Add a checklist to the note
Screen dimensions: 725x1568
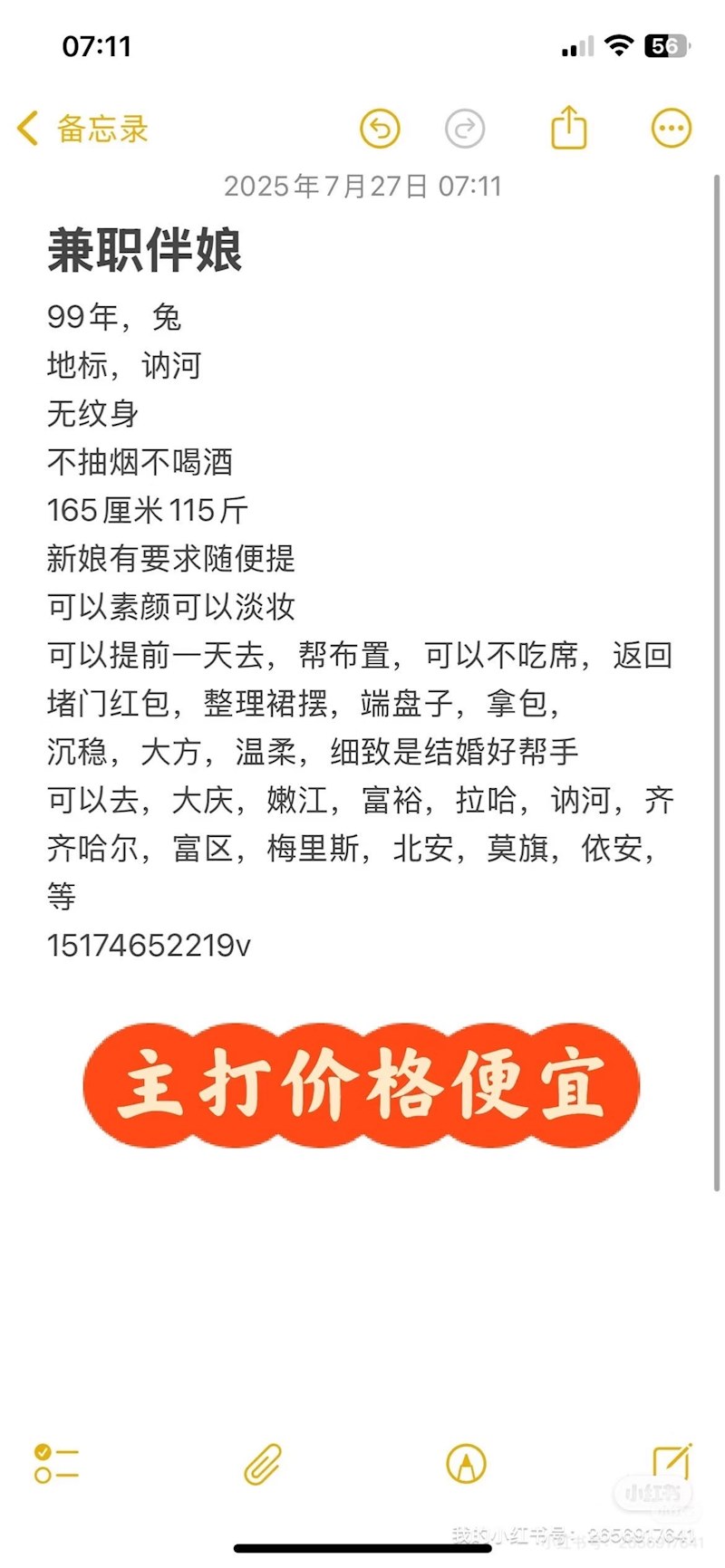(56, 1463)
